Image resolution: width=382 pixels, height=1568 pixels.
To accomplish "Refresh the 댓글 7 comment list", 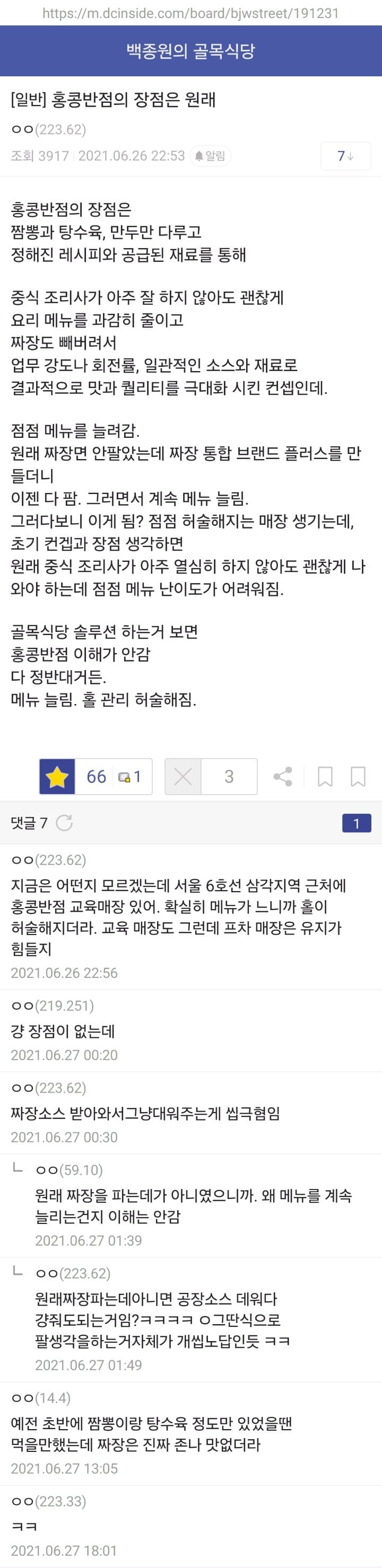I will click(x=64, y=823).
